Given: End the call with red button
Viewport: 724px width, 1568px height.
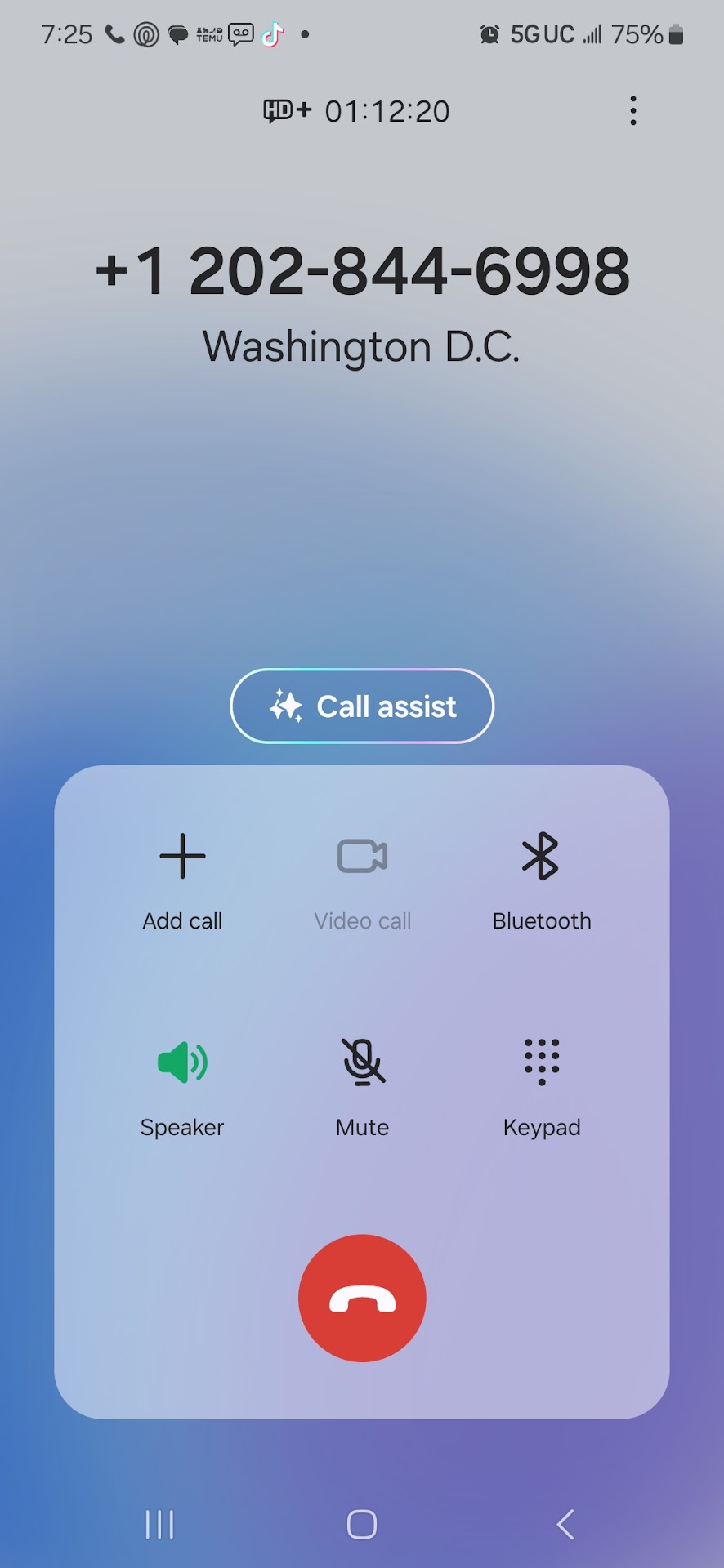Looking at the screenshot, I should 362,1298.
